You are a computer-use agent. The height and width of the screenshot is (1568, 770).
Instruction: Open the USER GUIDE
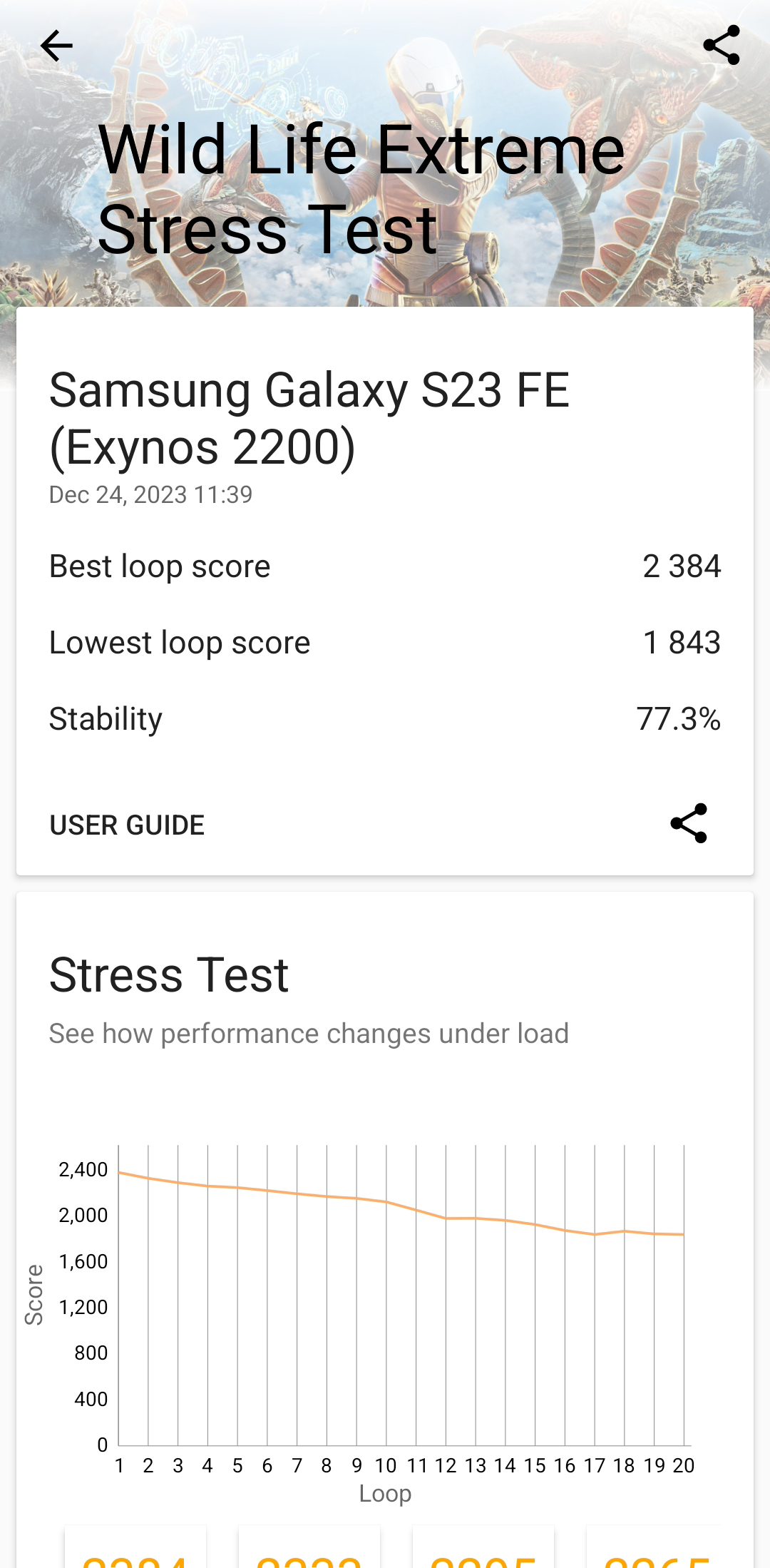pyautogui.click(x=127, y=825)
